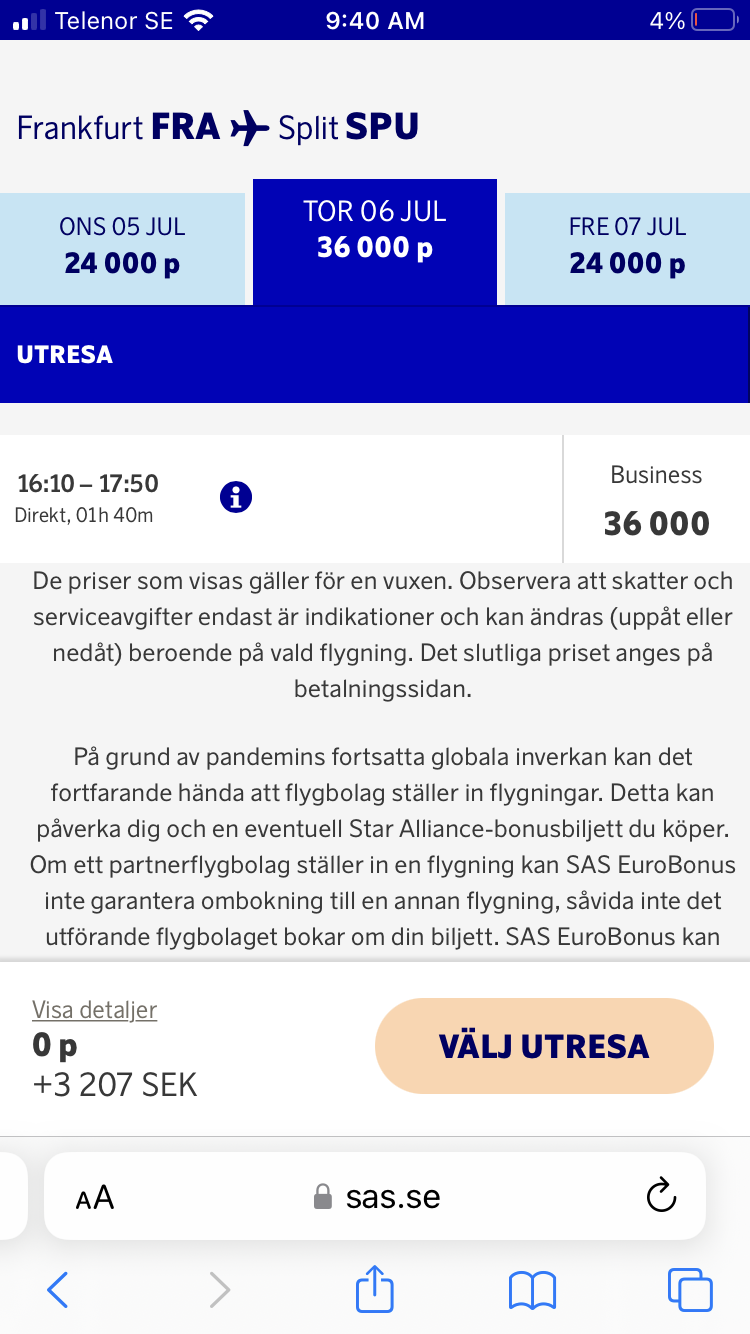
Task: Open Safari's AA text size menu
Action: pos(95,1197)
